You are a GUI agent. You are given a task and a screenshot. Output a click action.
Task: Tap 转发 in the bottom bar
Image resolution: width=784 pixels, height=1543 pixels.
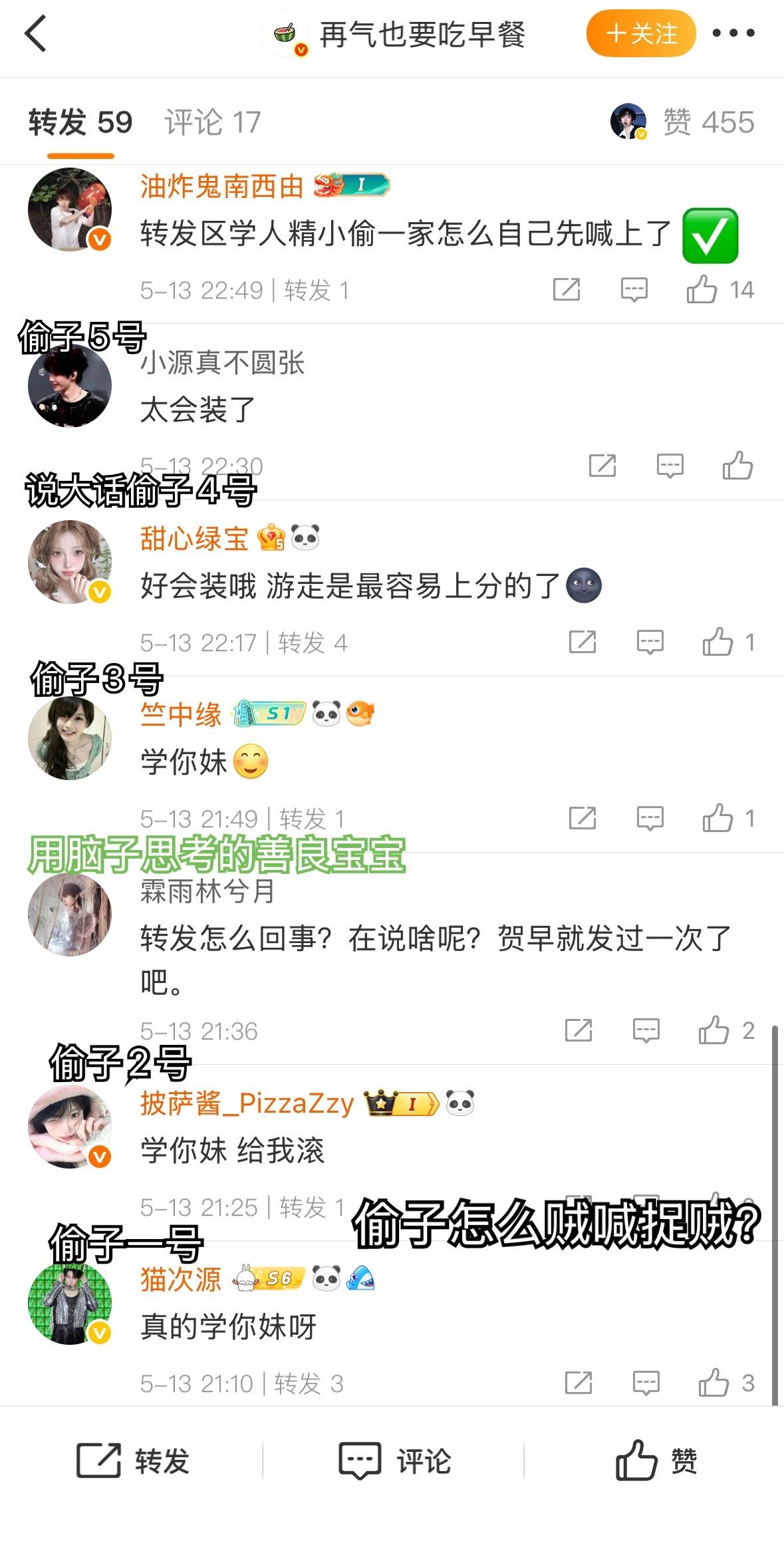tap(133, 1461)
